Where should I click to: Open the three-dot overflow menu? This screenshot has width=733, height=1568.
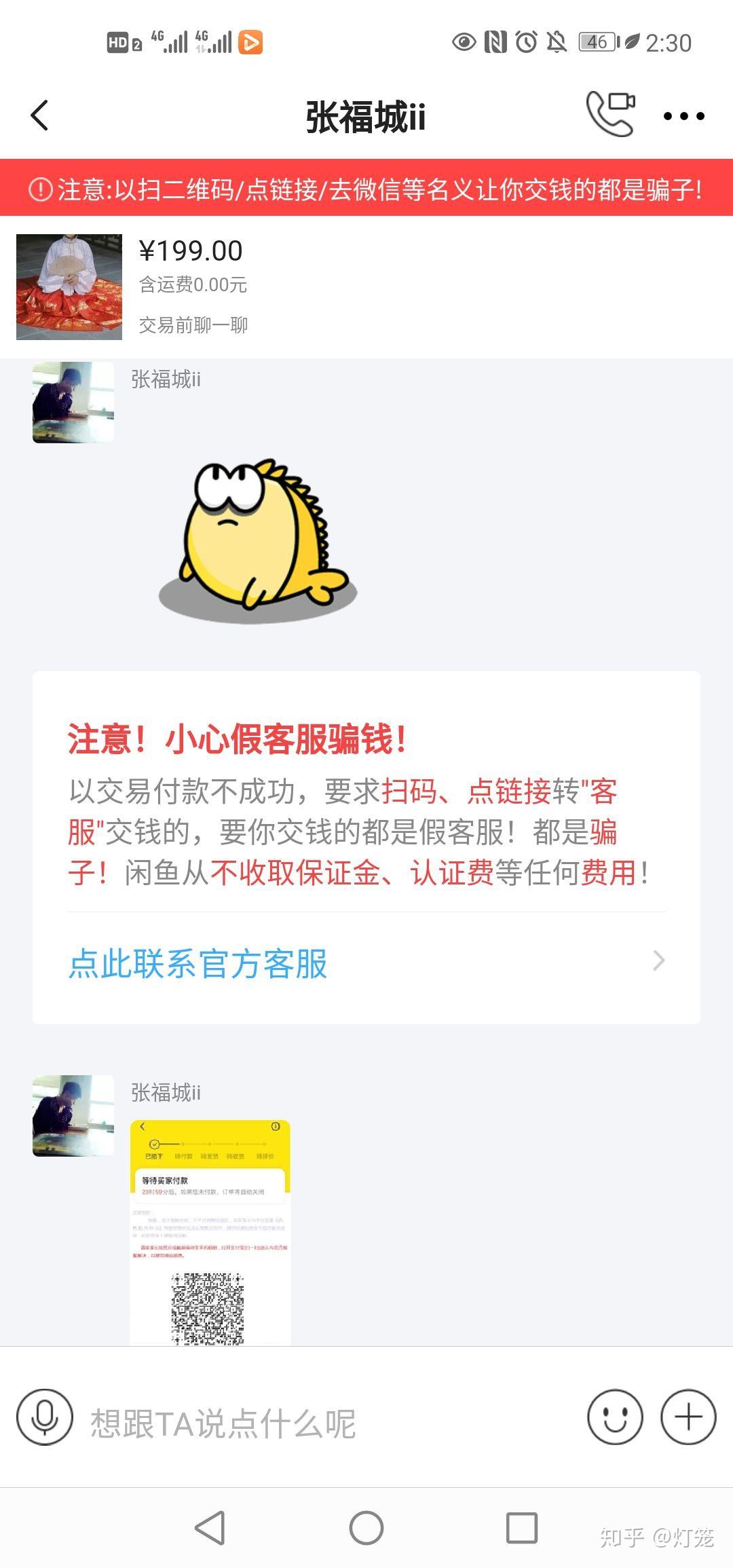[683, 116]
